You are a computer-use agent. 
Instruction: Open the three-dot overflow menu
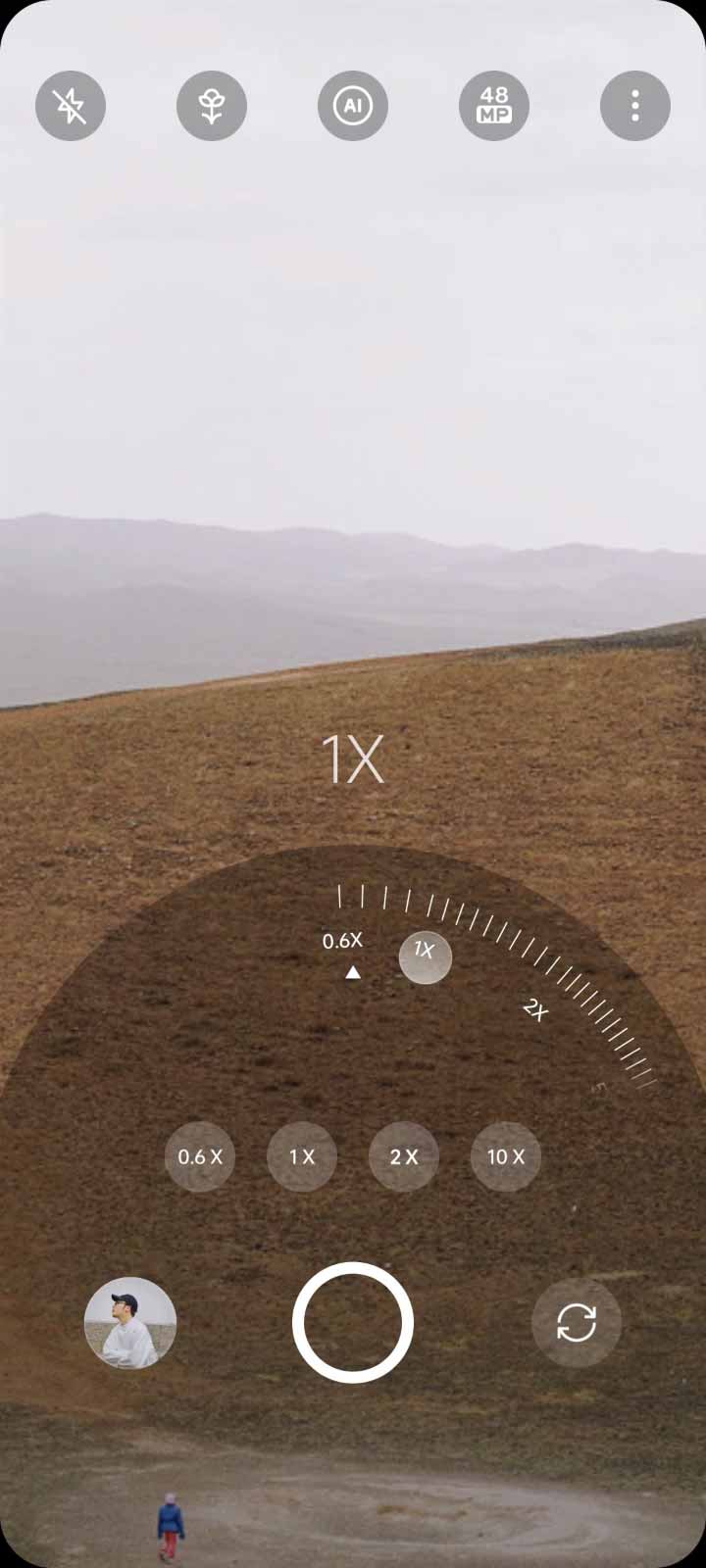click(x=635, y=106)
